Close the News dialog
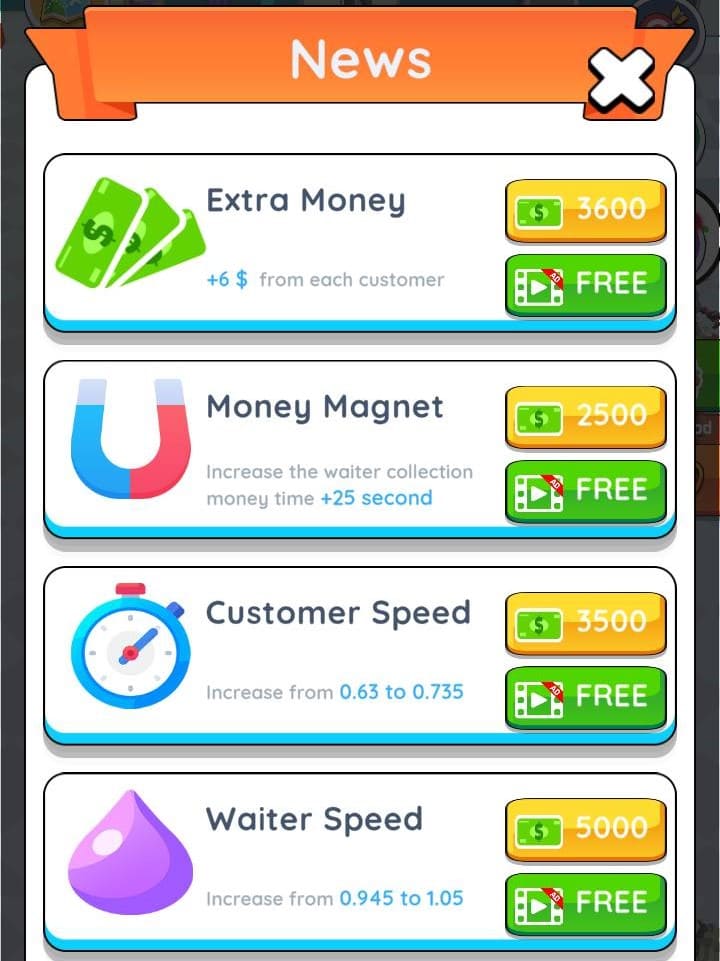 tap(621, 78)
